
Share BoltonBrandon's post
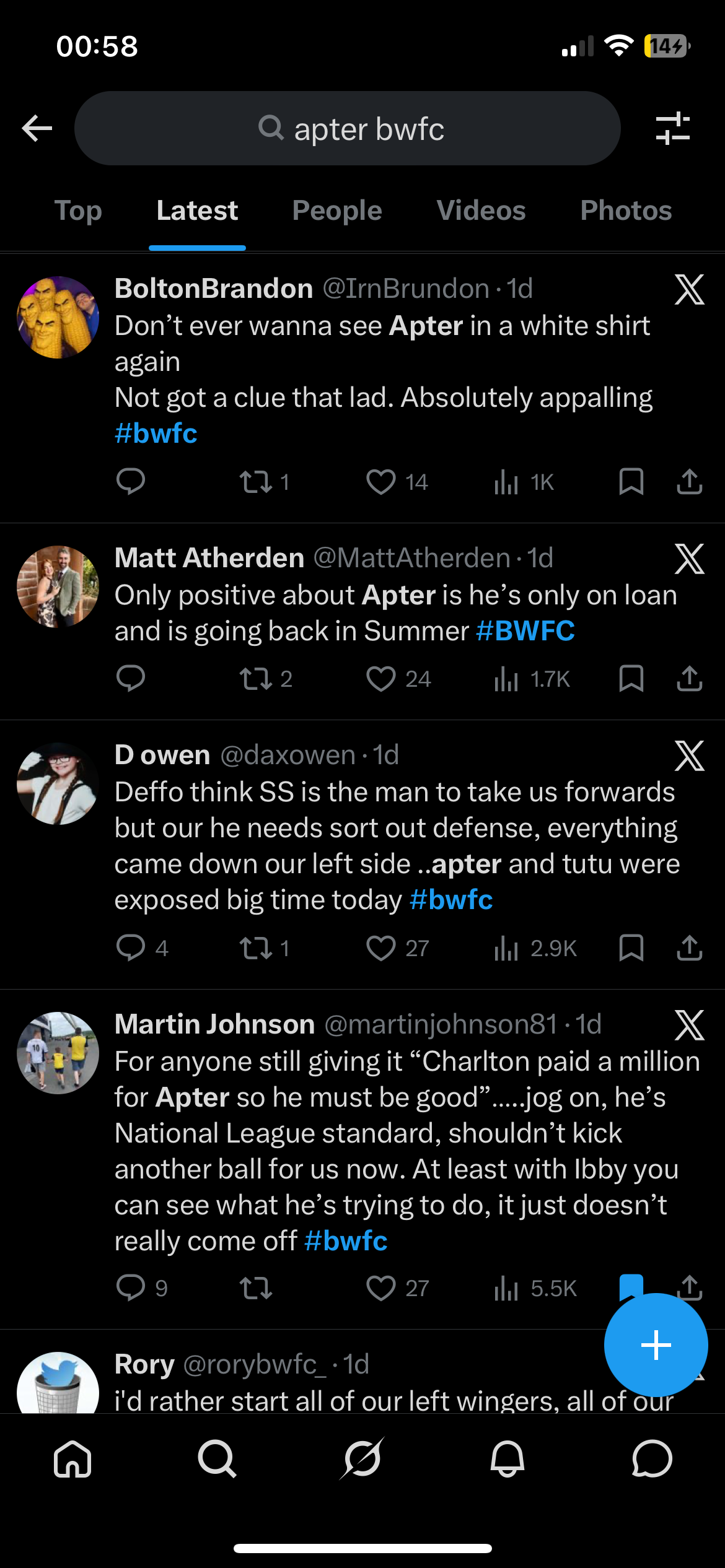(x=689, y=482)
